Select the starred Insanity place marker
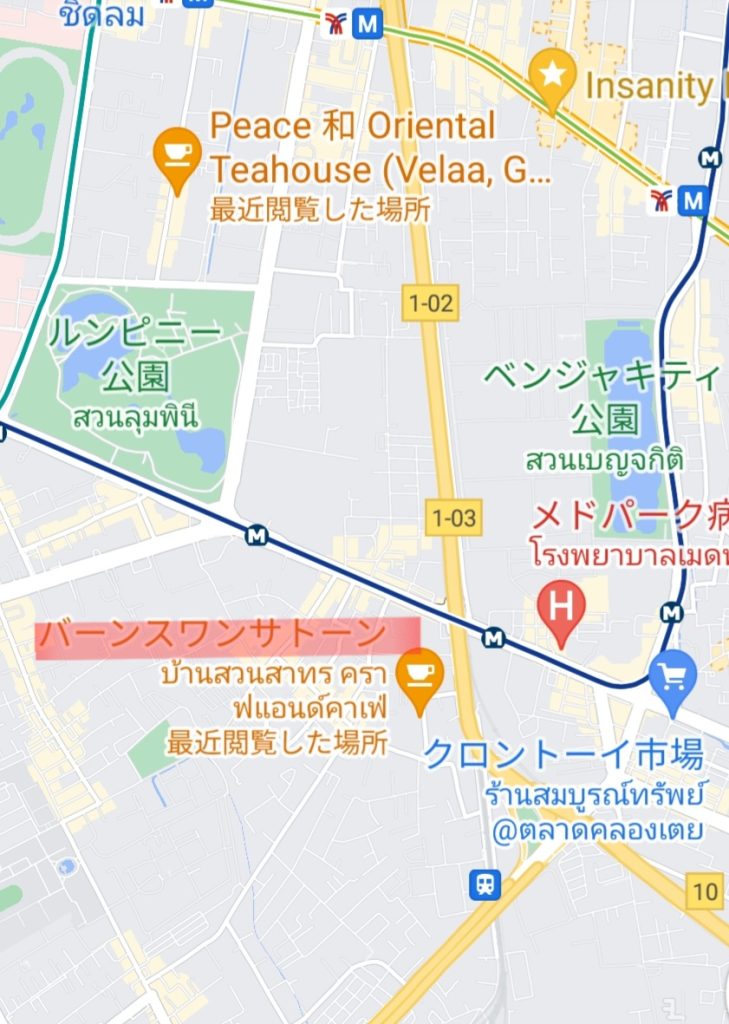Image resolution: width=729 pixels, height=1024 pixels. (x=551, y=74)
